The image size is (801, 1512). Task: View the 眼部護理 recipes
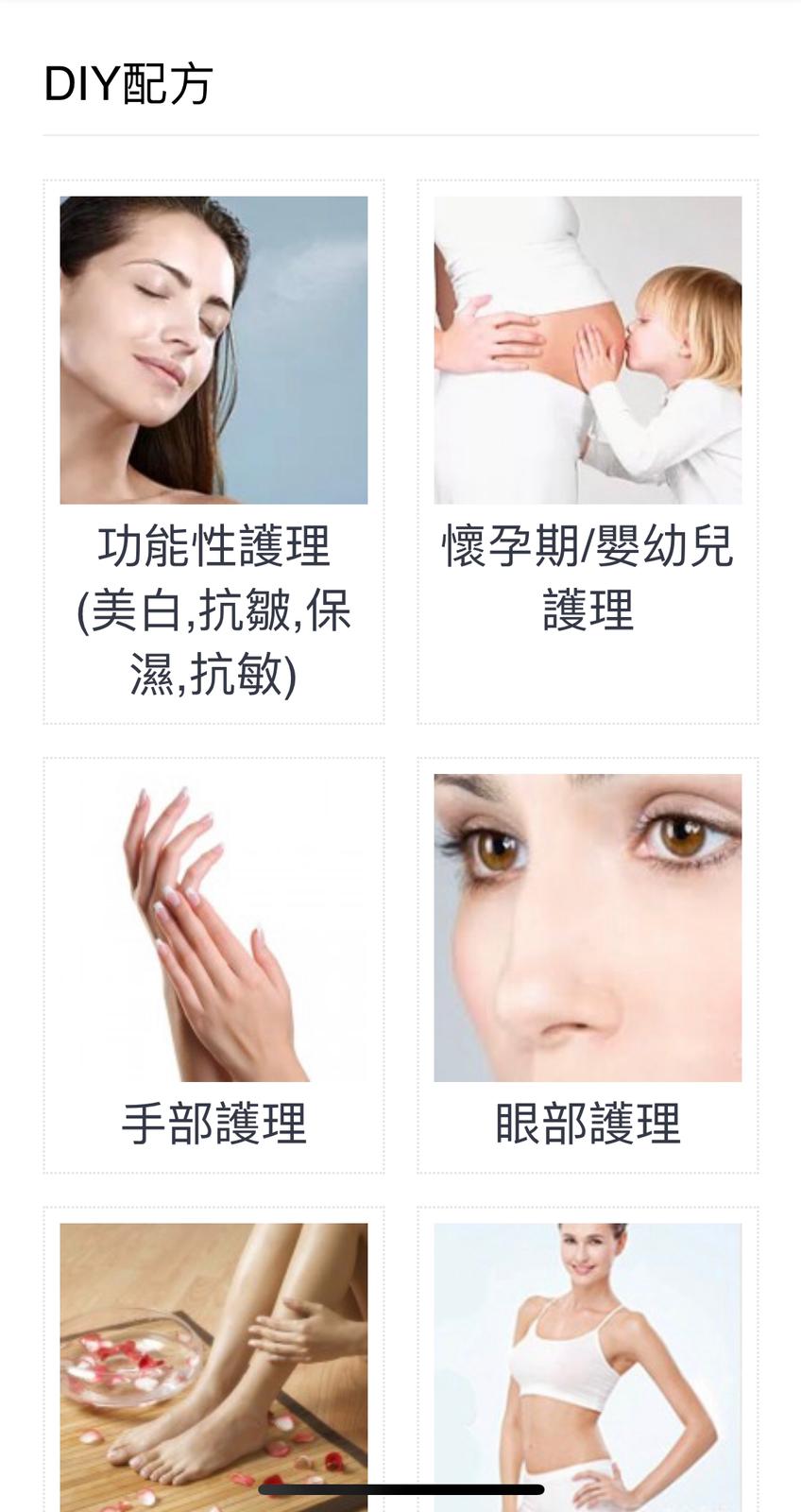[x=588, y=965]
